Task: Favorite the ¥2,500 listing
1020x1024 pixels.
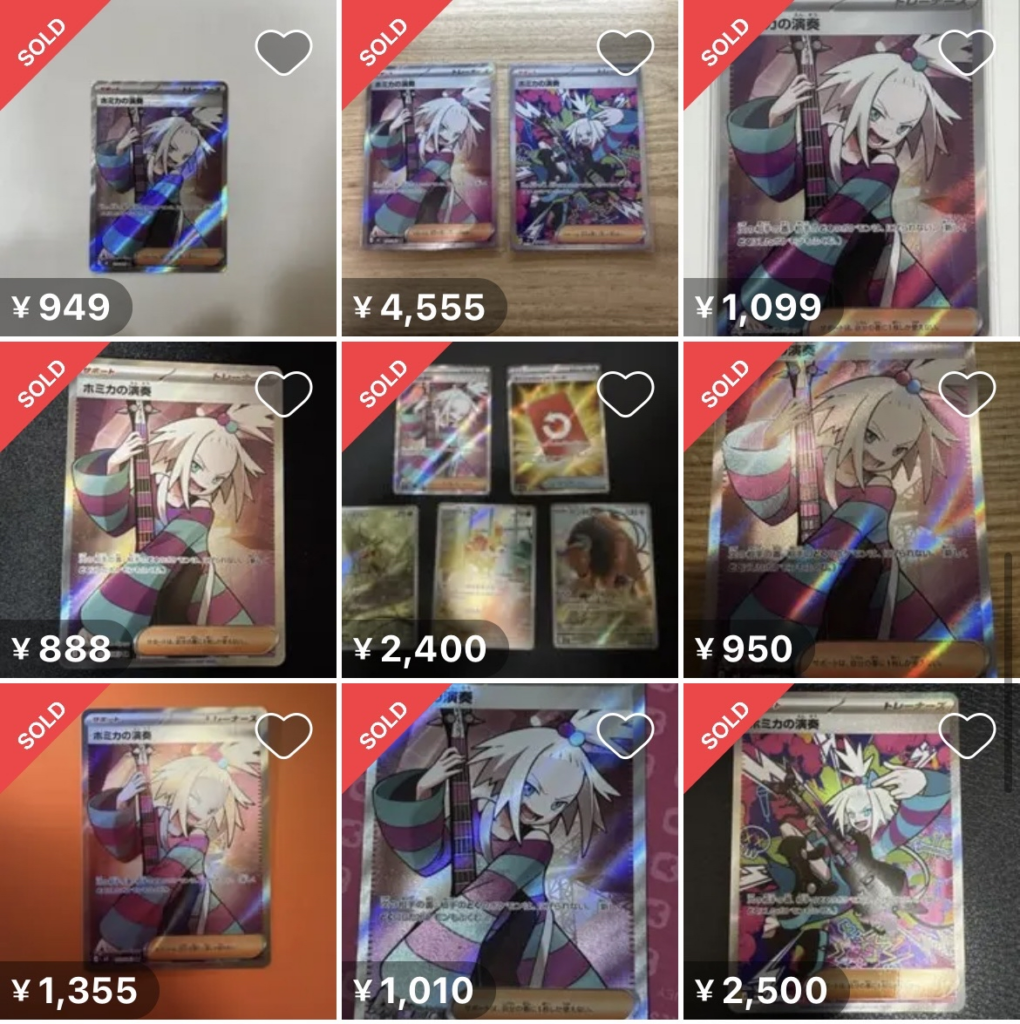Action: (967, 736)
